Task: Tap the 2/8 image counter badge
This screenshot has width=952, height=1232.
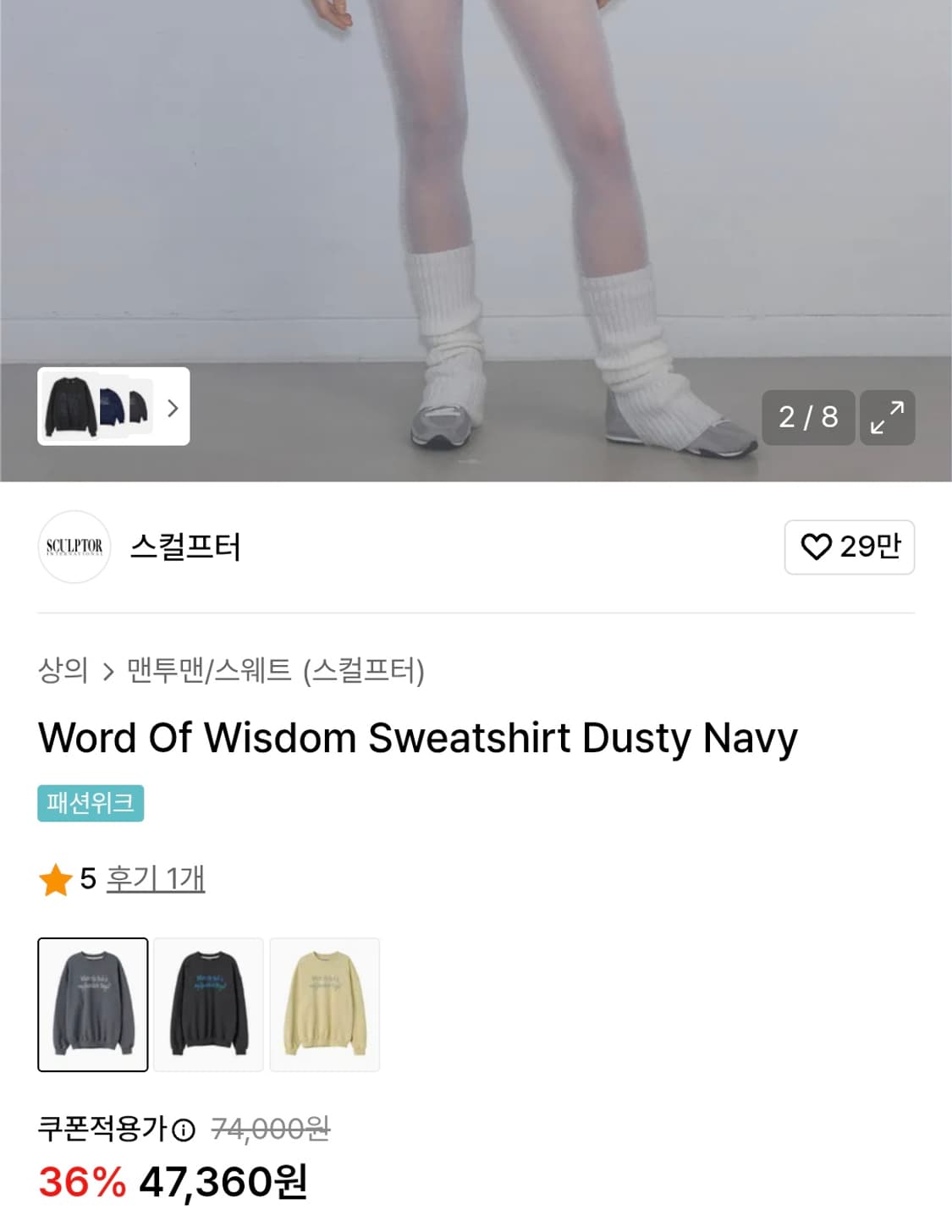Action: pos(807,416)
